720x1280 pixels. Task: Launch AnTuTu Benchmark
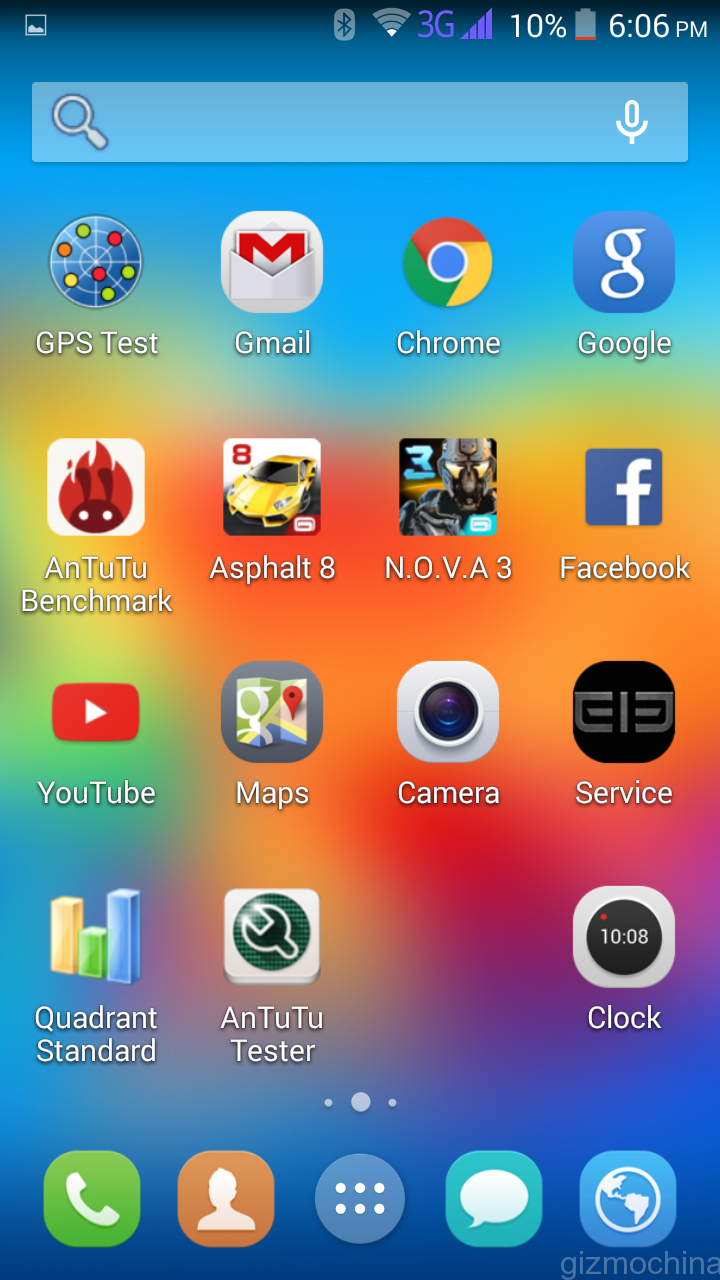(96, 487)
